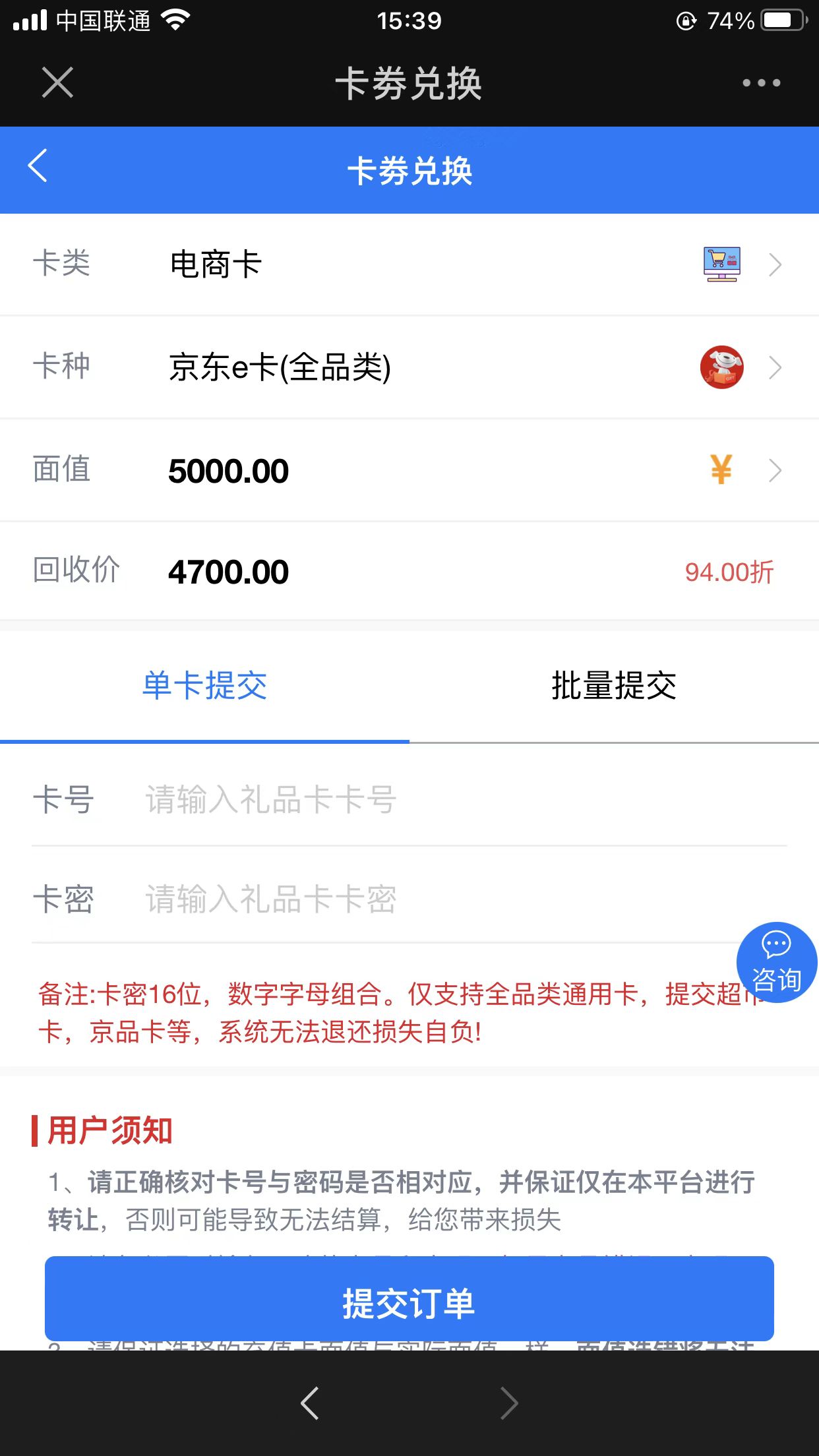Focus the 卡密 card password input
Screen dimensions: 819x1456
click(330, 899)
